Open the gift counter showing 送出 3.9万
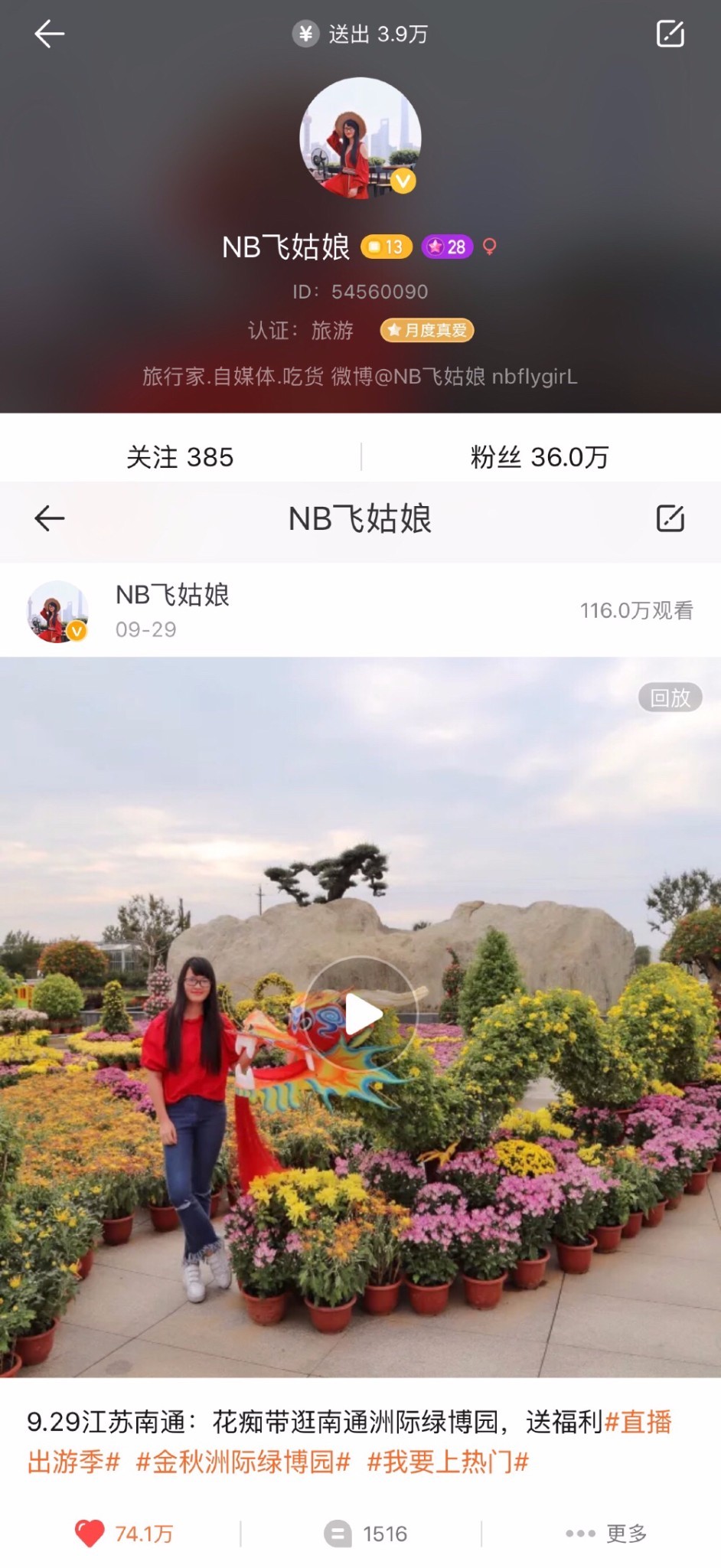Image resolution: width=721 pixels, height=1568 pixels. click(360, 34)
